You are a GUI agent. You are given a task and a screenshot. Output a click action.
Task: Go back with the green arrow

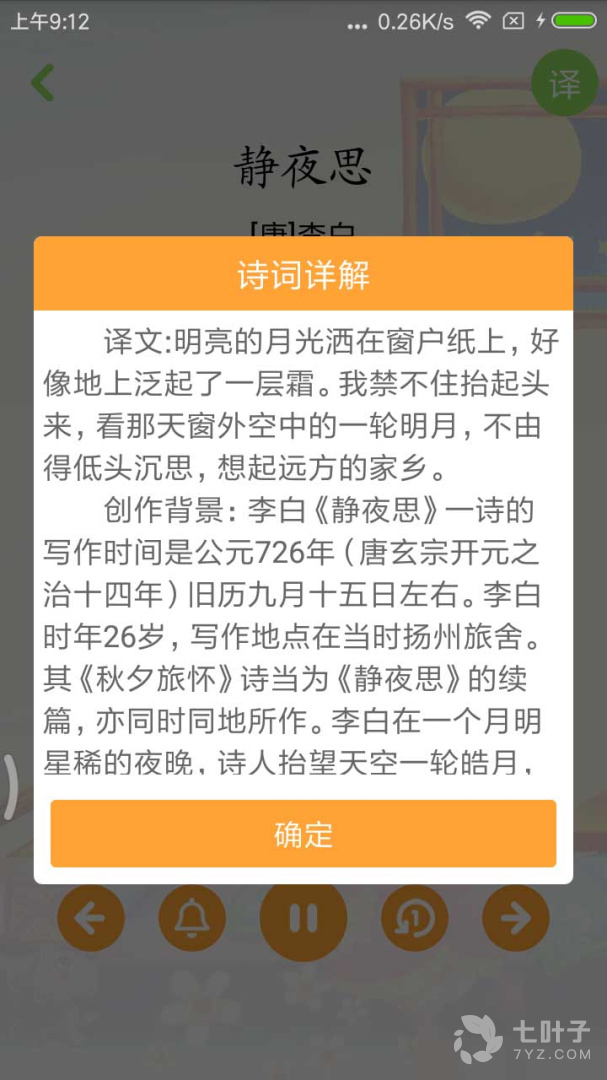42,83
